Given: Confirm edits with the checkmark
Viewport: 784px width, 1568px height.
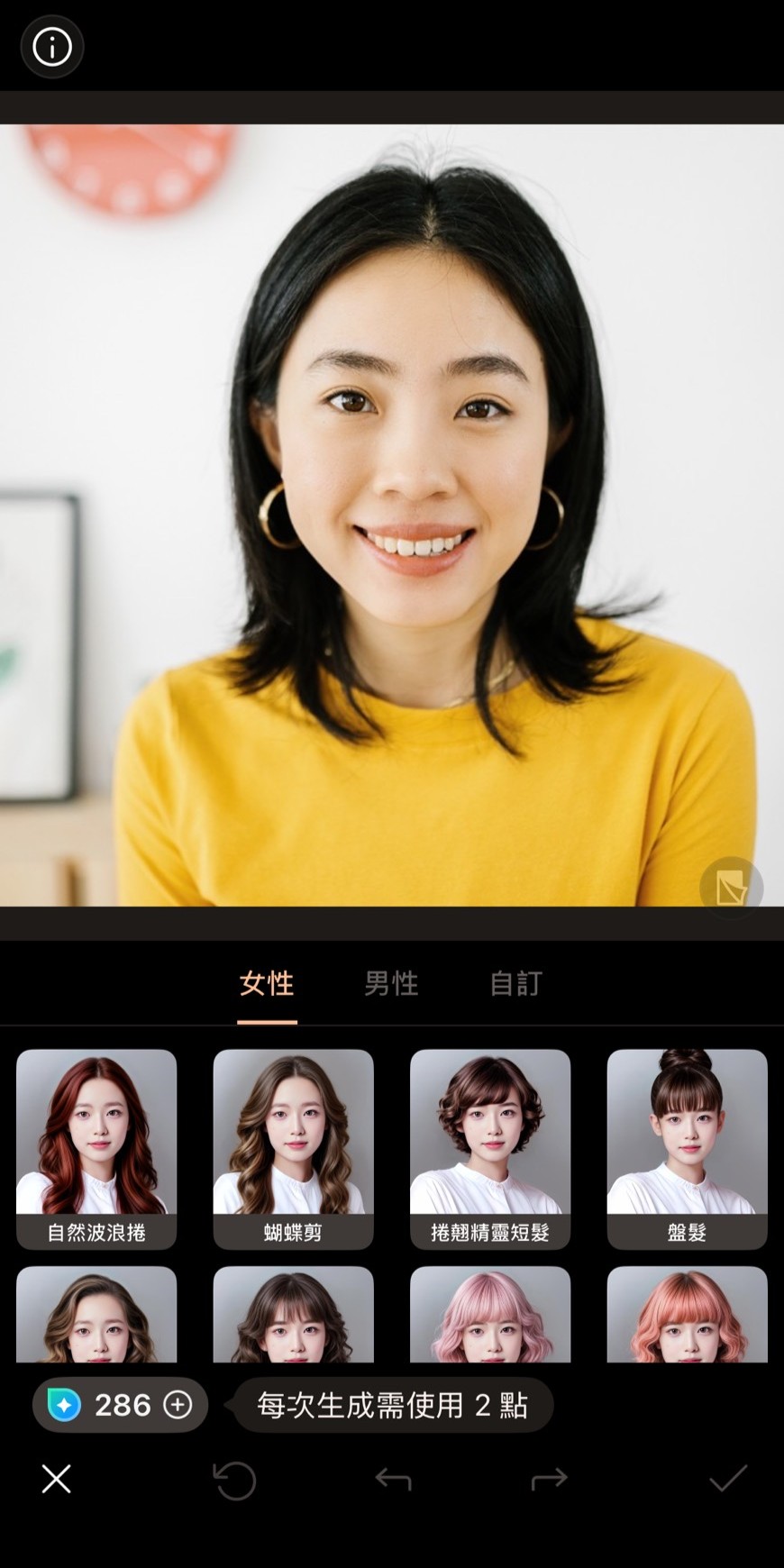Looking at the screenshot, I should 727,1478.
